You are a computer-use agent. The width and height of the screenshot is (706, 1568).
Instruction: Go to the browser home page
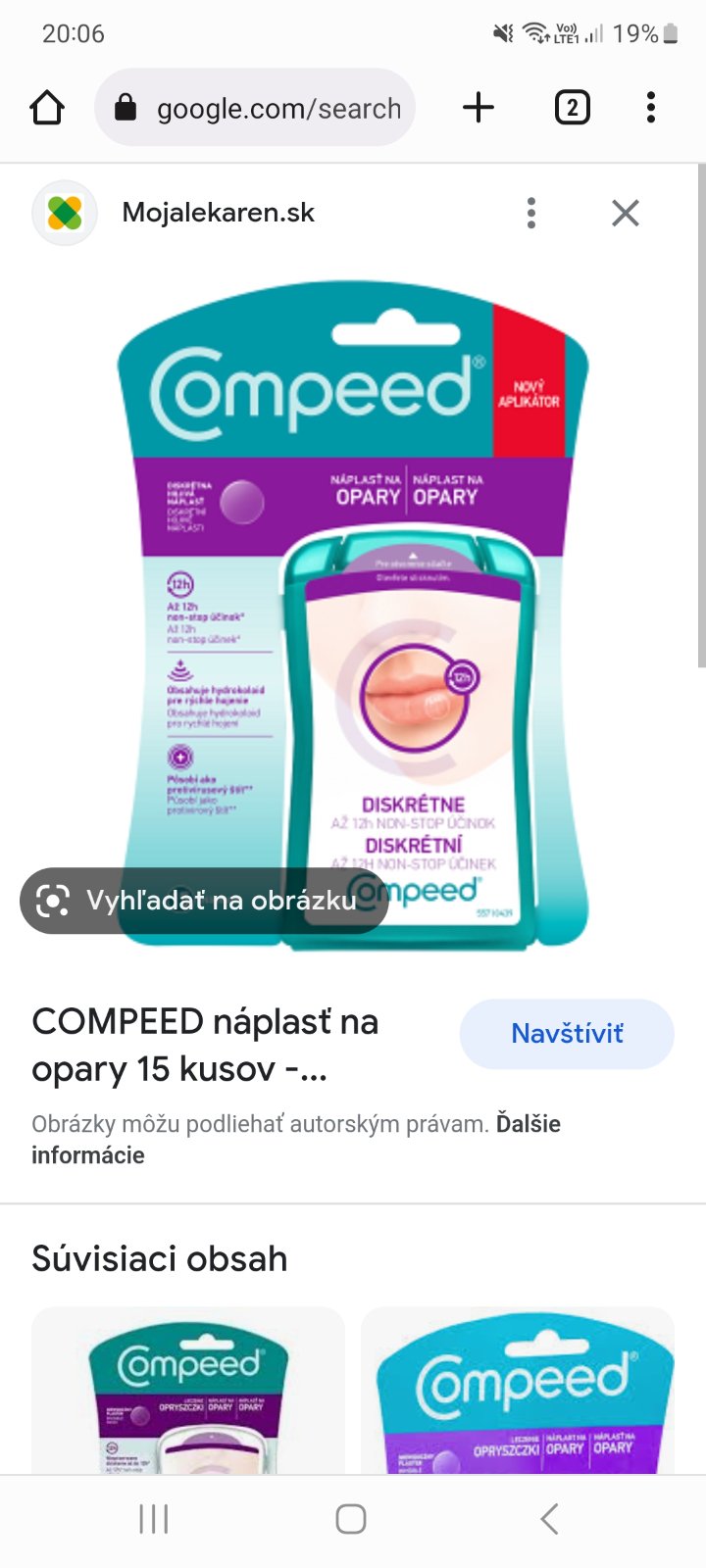(x=47, y=108)
